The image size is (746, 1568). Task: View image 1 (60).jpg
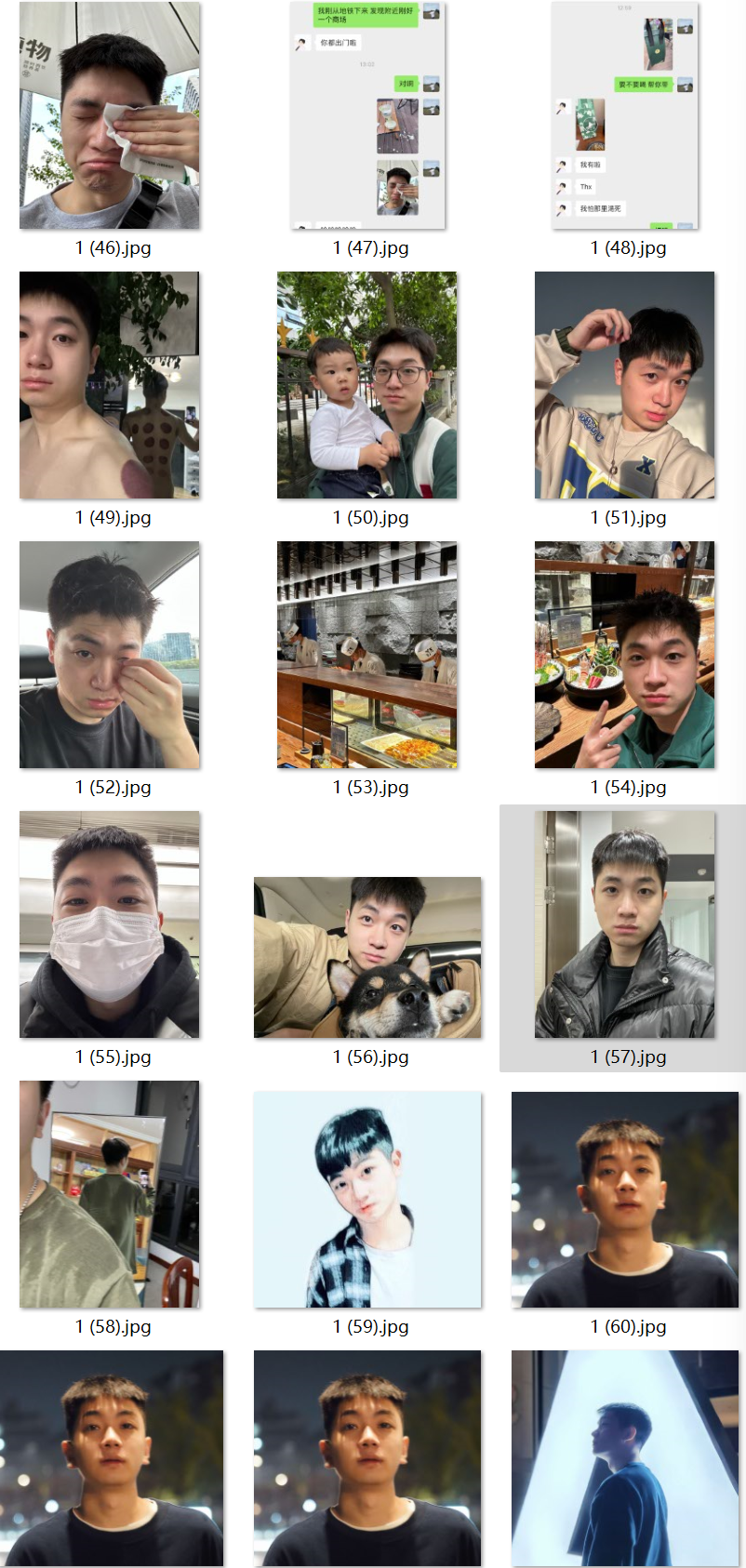(x=625, y=1200)
